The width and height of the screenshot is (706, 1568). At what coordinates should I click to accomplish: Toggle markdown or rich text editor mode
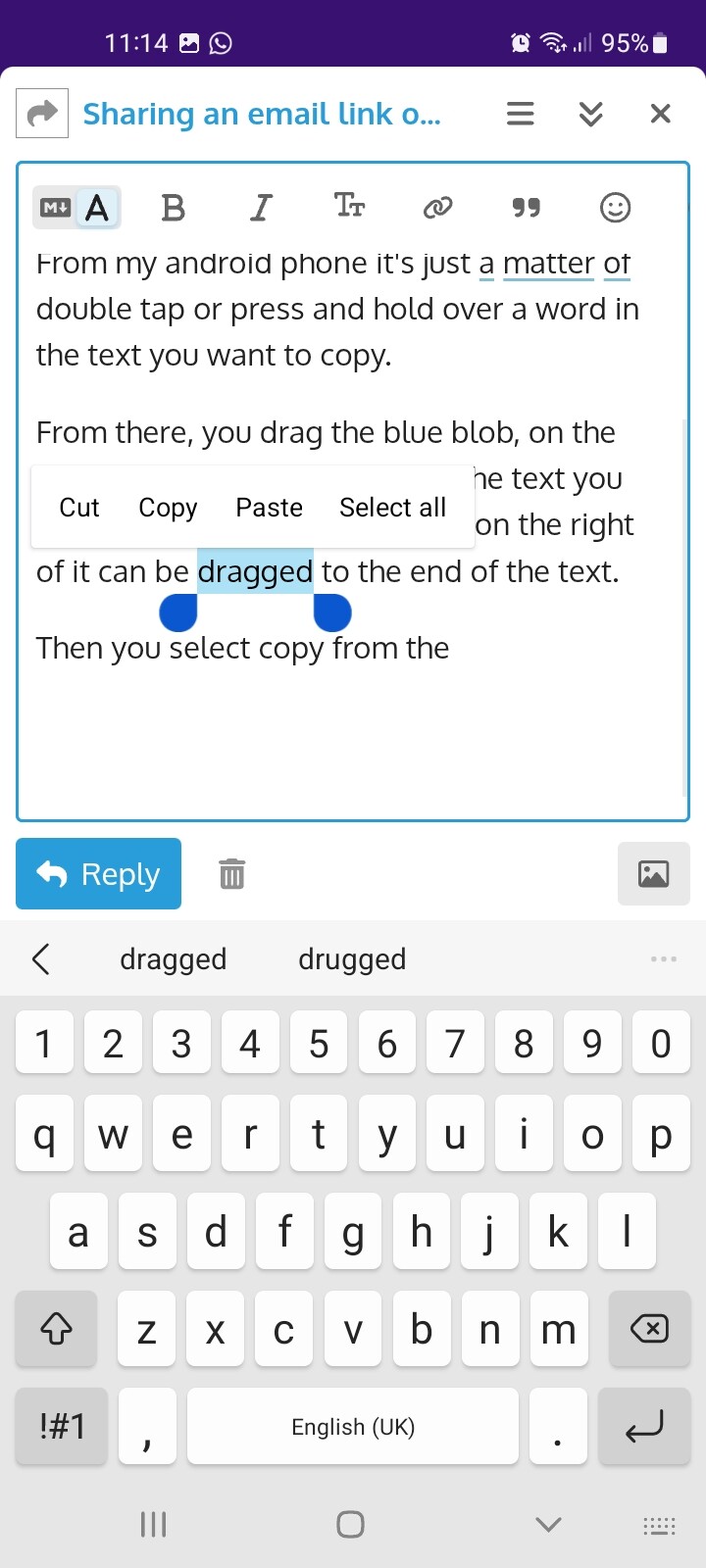coord(76,208)
